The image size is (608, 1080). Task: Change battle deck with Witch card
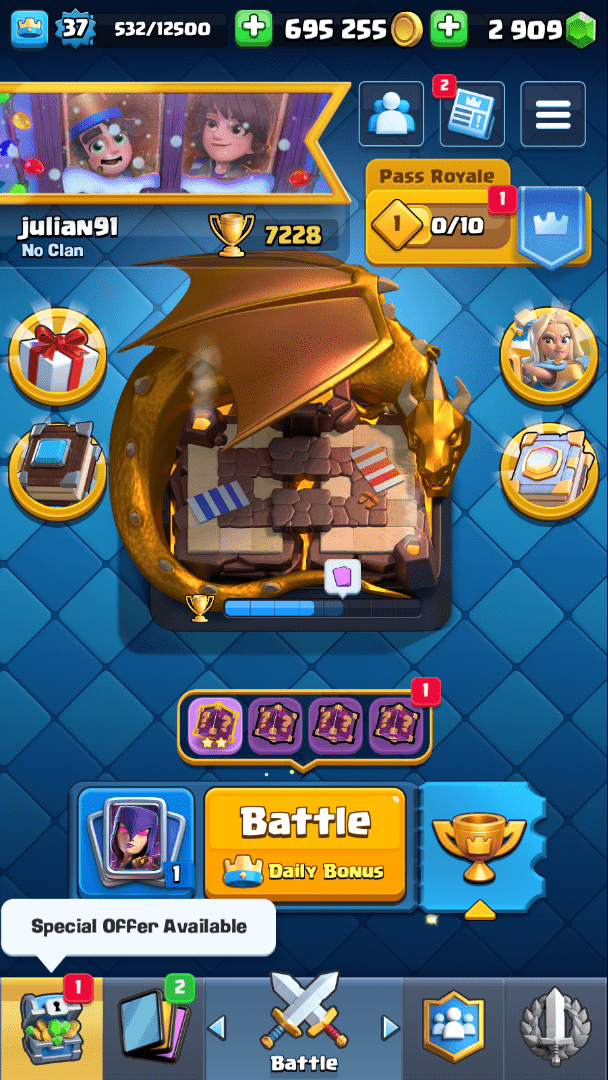[x=136, y=843]
